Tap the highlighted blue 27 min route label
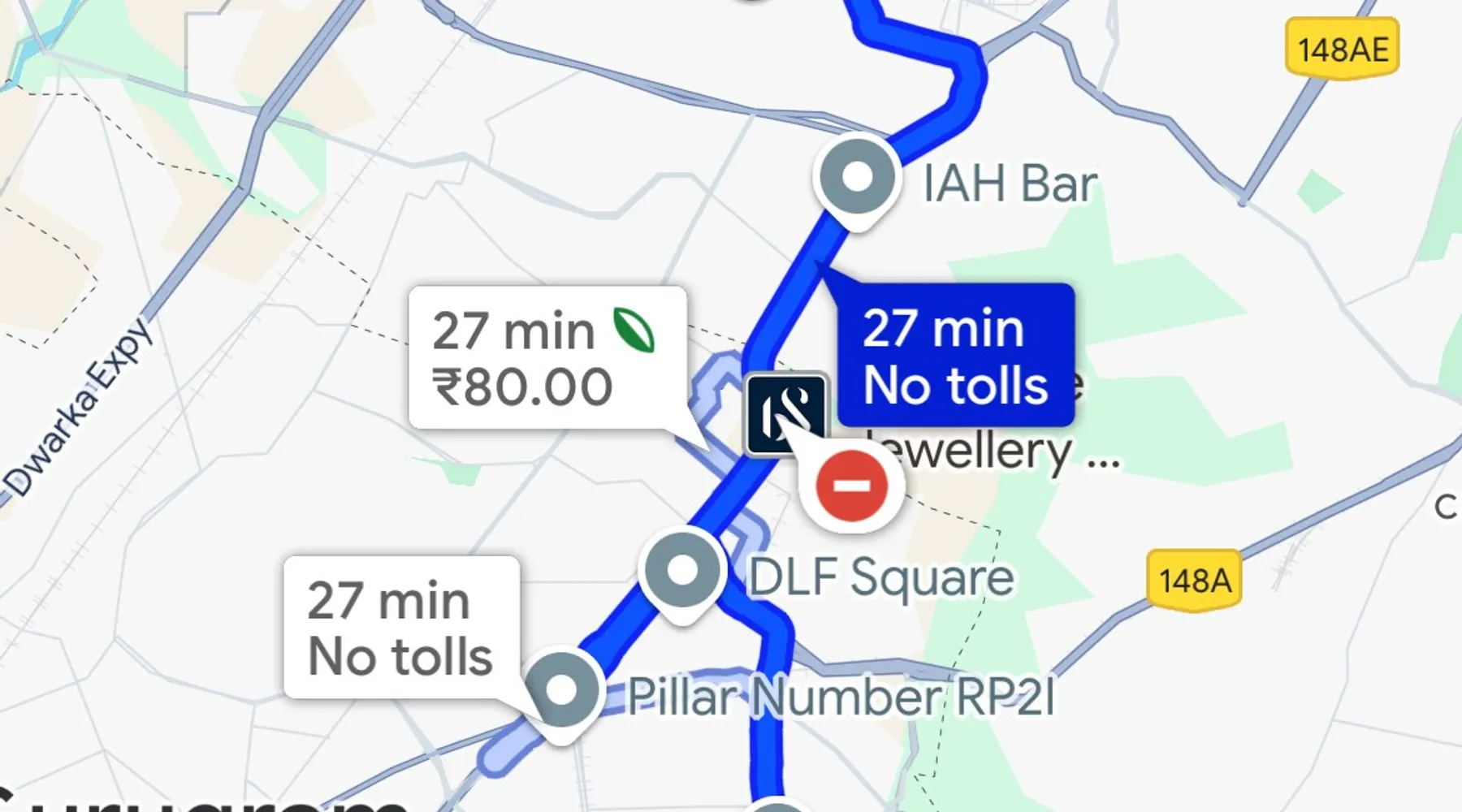The image size is (1462, 812). coord(955,356)
